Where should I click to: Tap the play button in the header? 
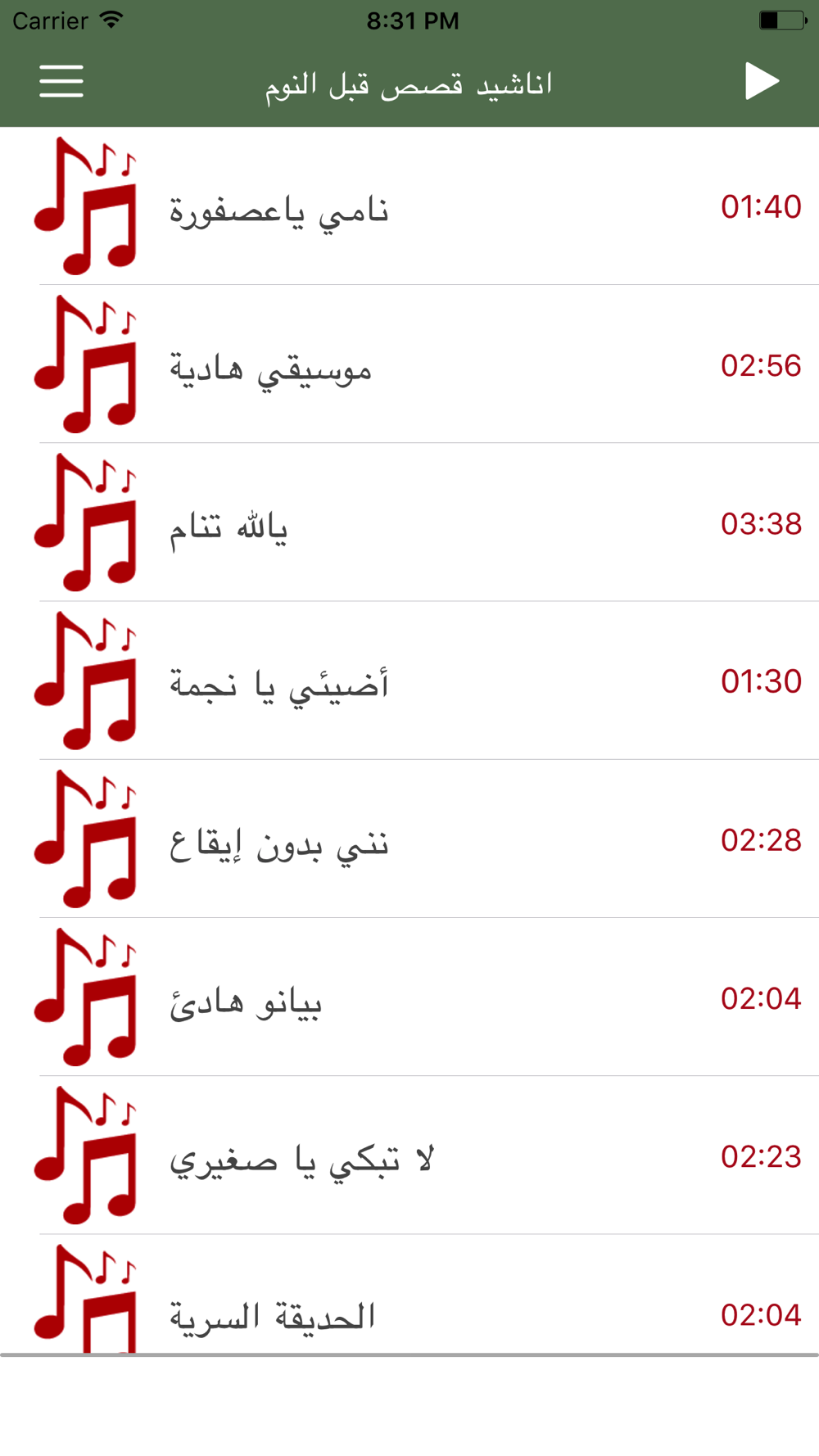(x=762, y=81)
